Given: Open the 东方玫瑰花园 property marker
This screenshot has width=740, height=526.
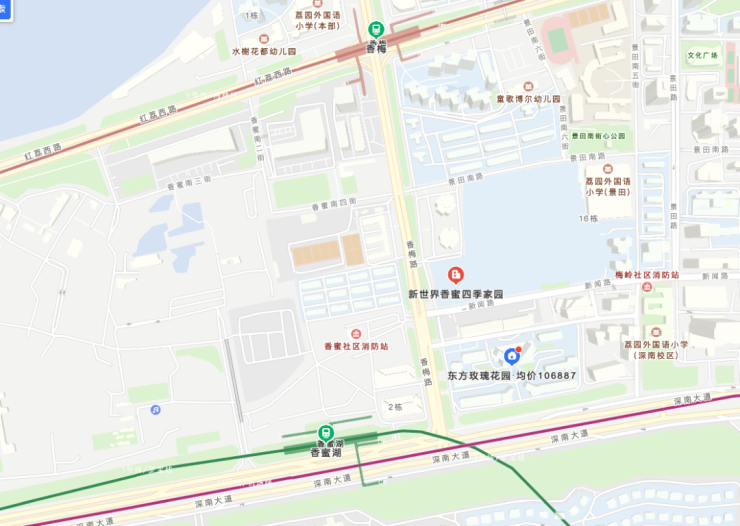Looking at the screenshot, I should pos(512,355).
